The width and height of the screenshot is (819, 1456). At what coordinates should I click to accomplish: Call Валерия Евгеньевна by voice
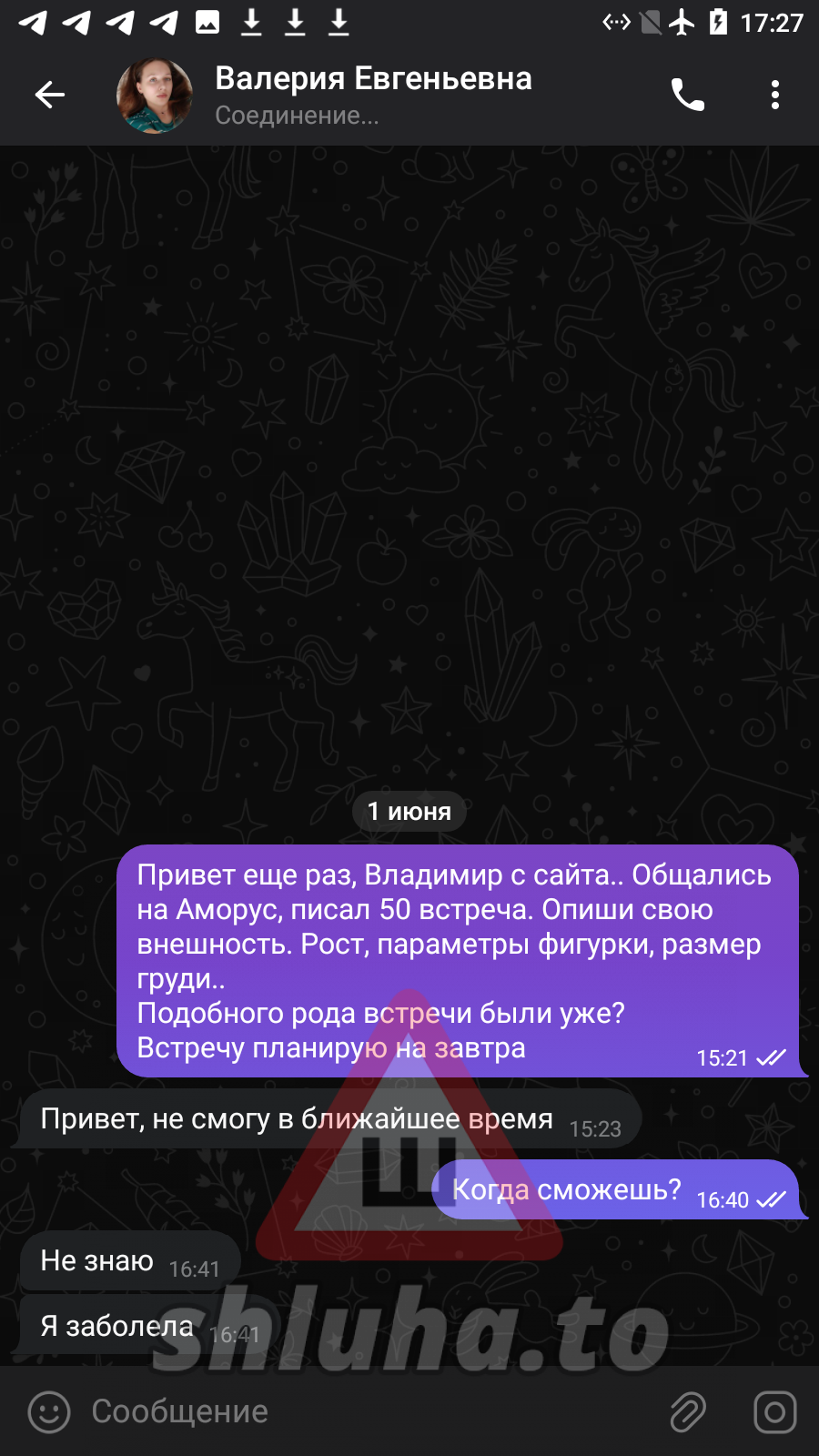tap(687, 95)
